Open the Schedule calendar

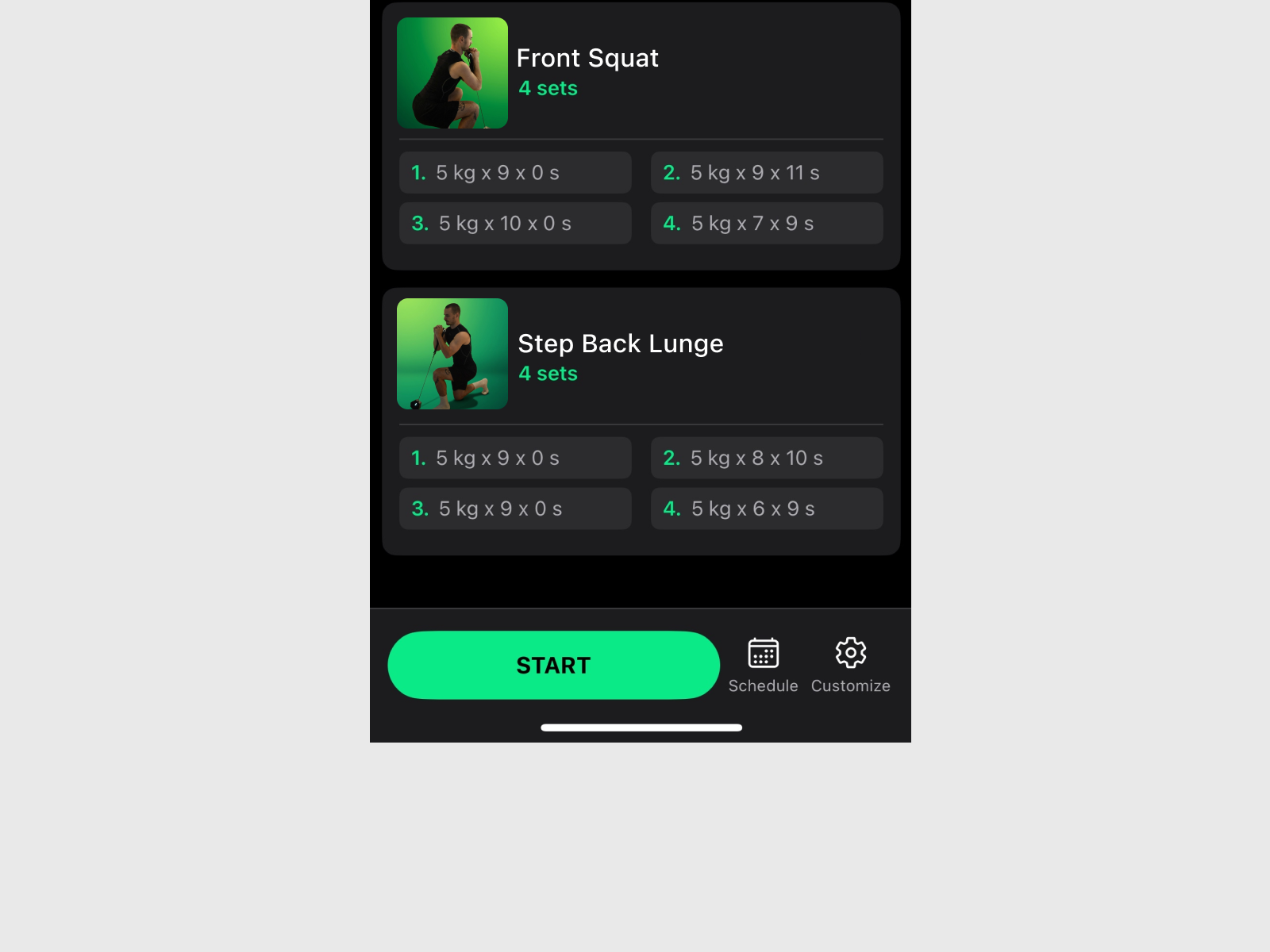click(763, 664)
